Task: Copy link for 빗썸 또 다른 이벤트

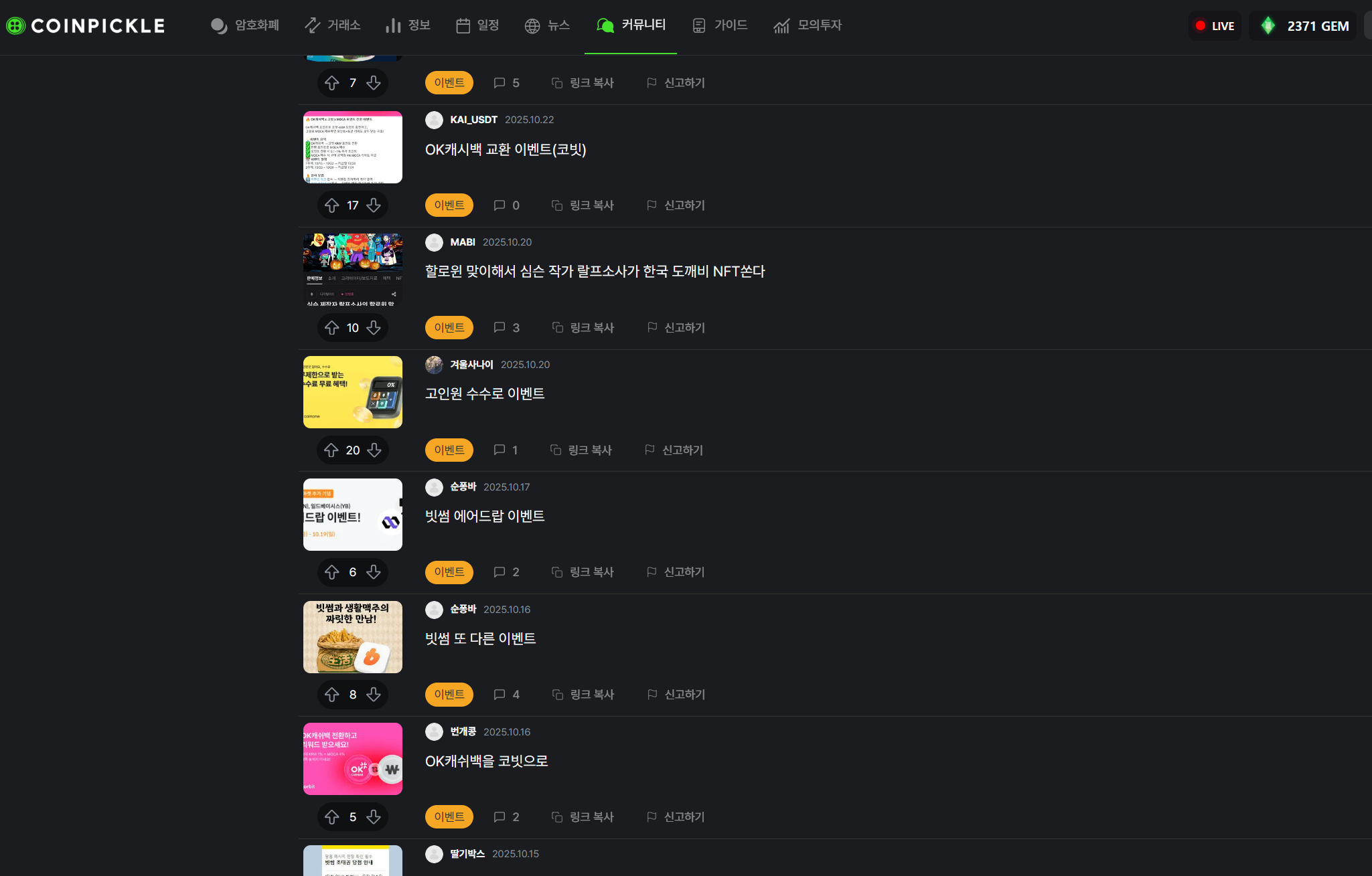Action: 583,695
